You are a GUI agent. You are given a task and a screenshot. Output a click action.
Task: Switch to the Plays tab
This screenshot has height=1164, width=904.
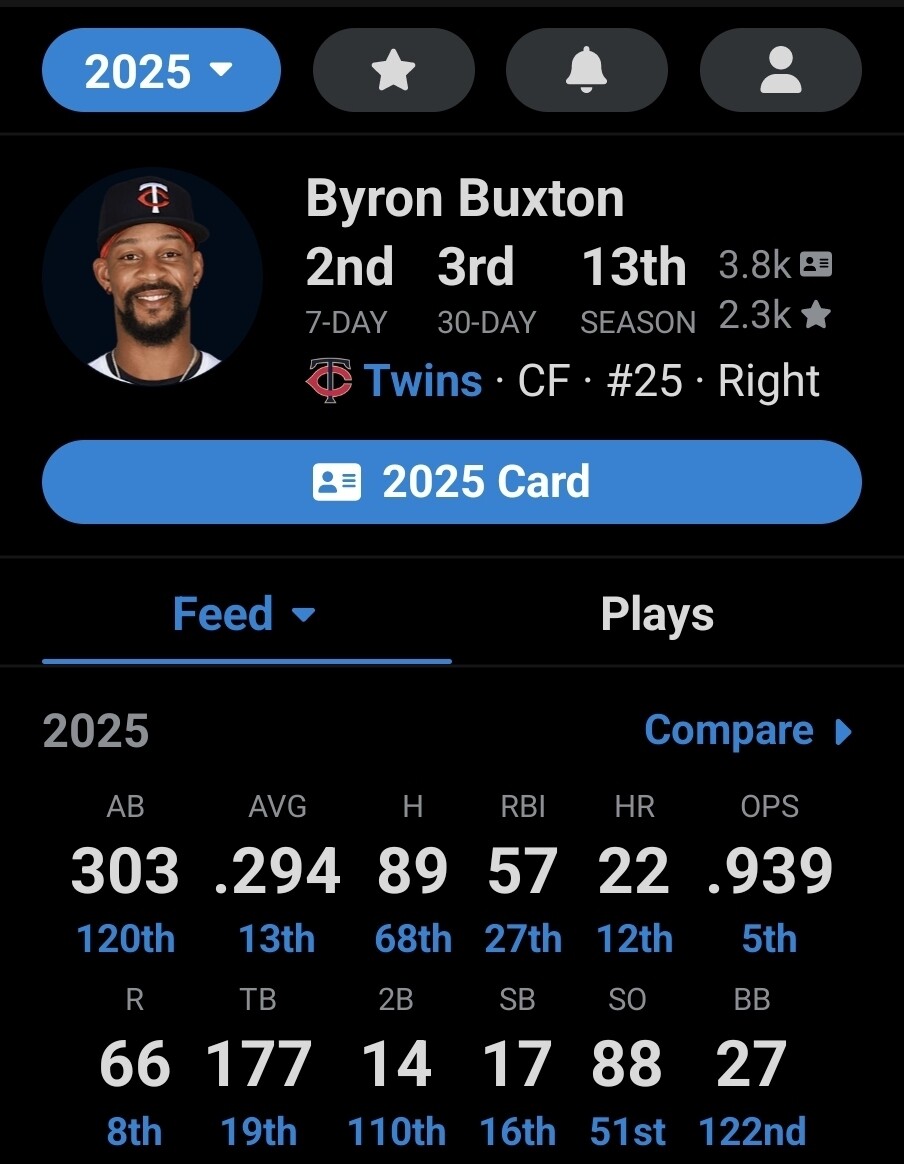pyautogui.click(x=657, y=614)
